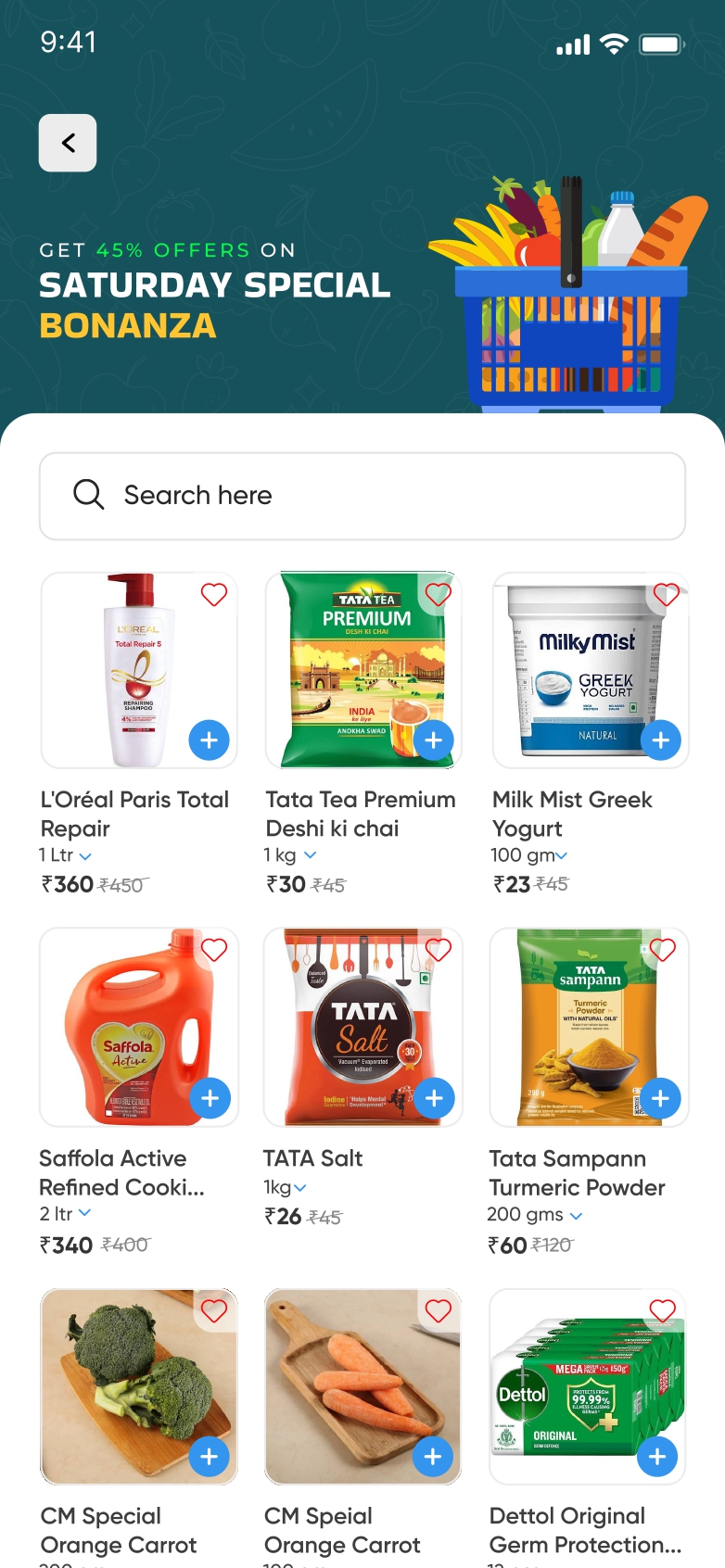Add Saffola Active cooking oil to cart
Screen dimensions: 725x1568
(210, 1097)
